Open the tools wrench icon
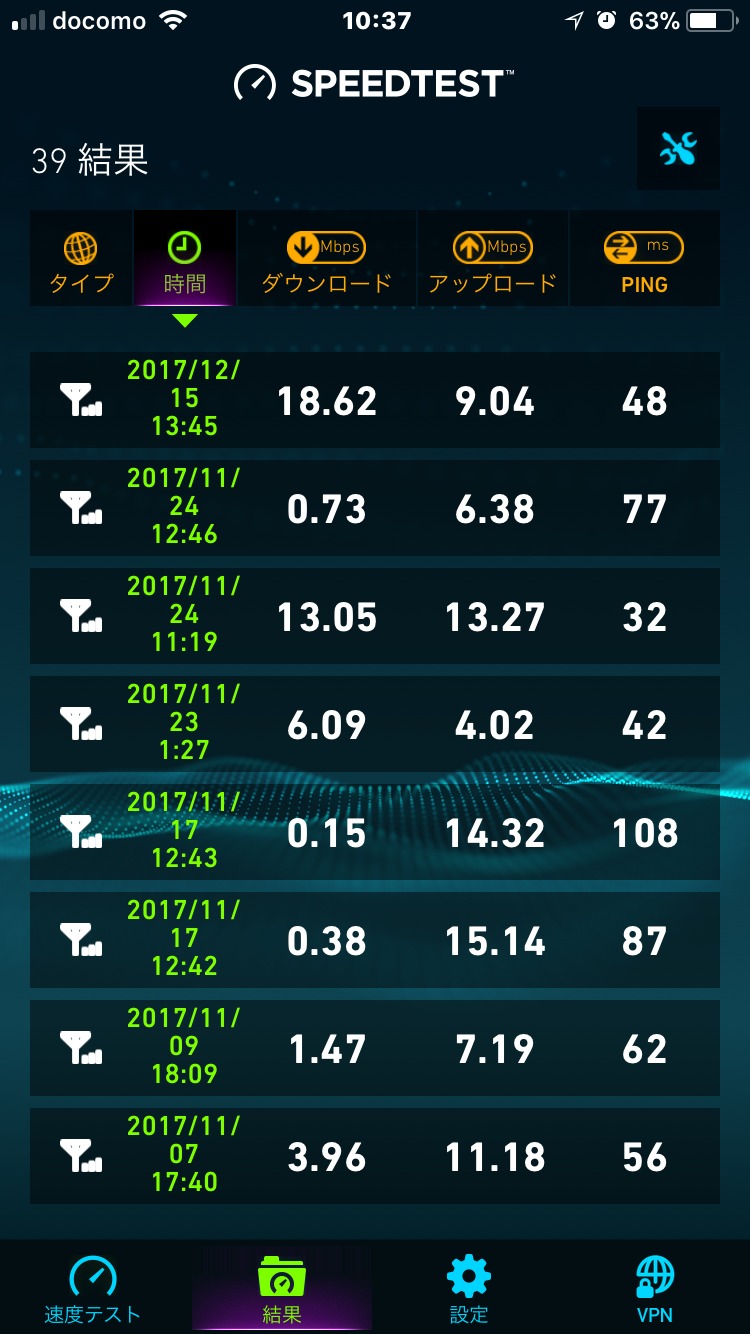The image size is (750, 1334). point(678,149)
